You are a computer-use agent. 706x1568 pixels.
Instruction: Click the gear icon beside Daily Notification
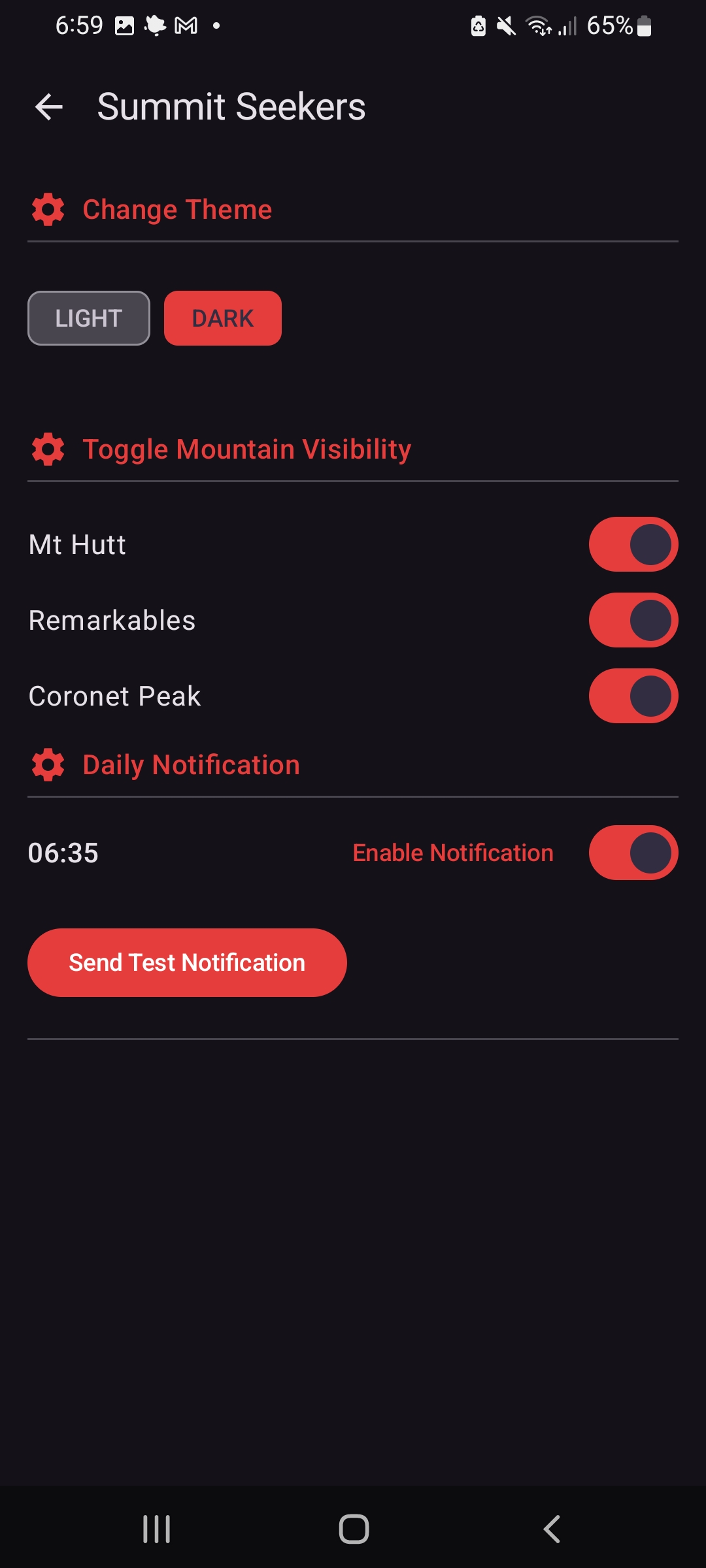click(x=46, y=764)
